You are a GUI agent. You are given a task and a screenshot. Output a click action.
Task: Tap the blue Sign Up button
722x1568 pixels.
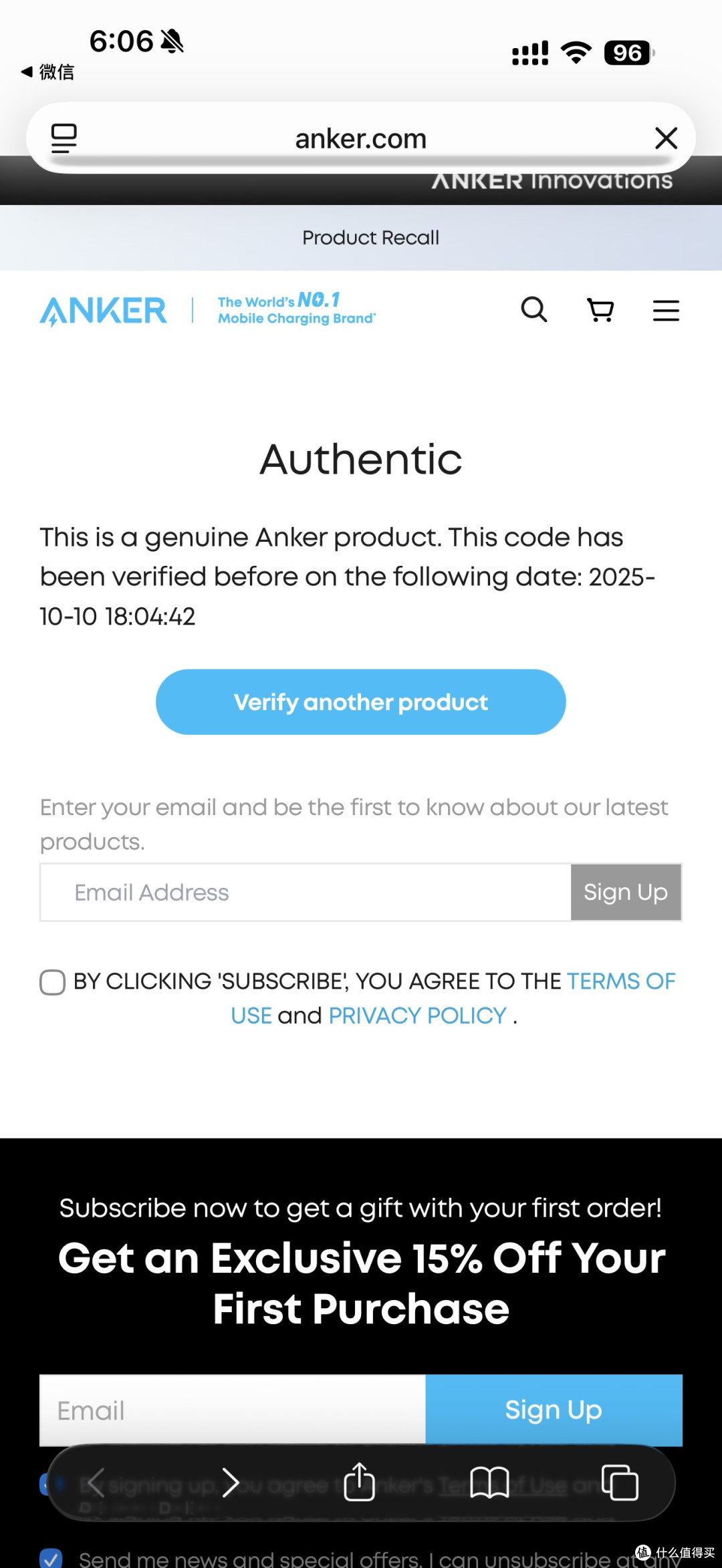(x=554, y=1410)
